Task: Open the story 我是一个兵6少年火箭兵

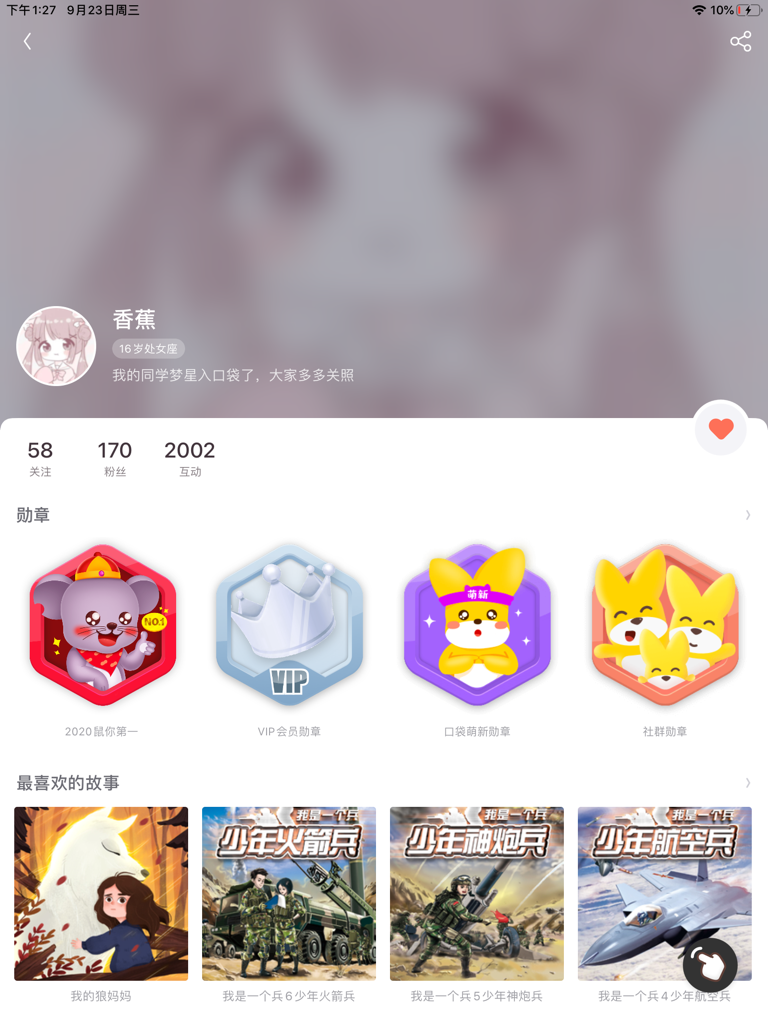Action: 289,893
